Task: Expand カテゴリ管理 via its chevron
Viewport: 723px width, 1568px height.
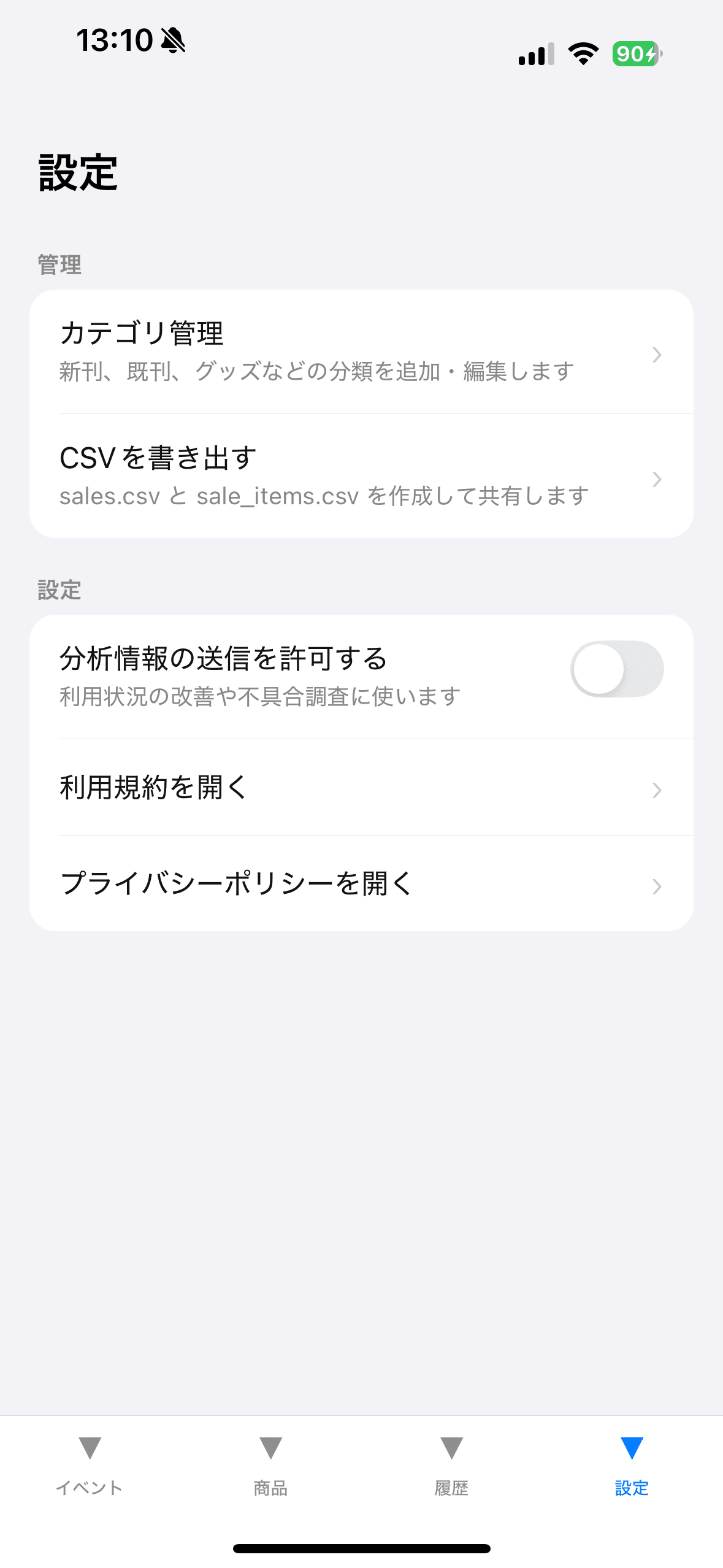Action: point(657,355)
